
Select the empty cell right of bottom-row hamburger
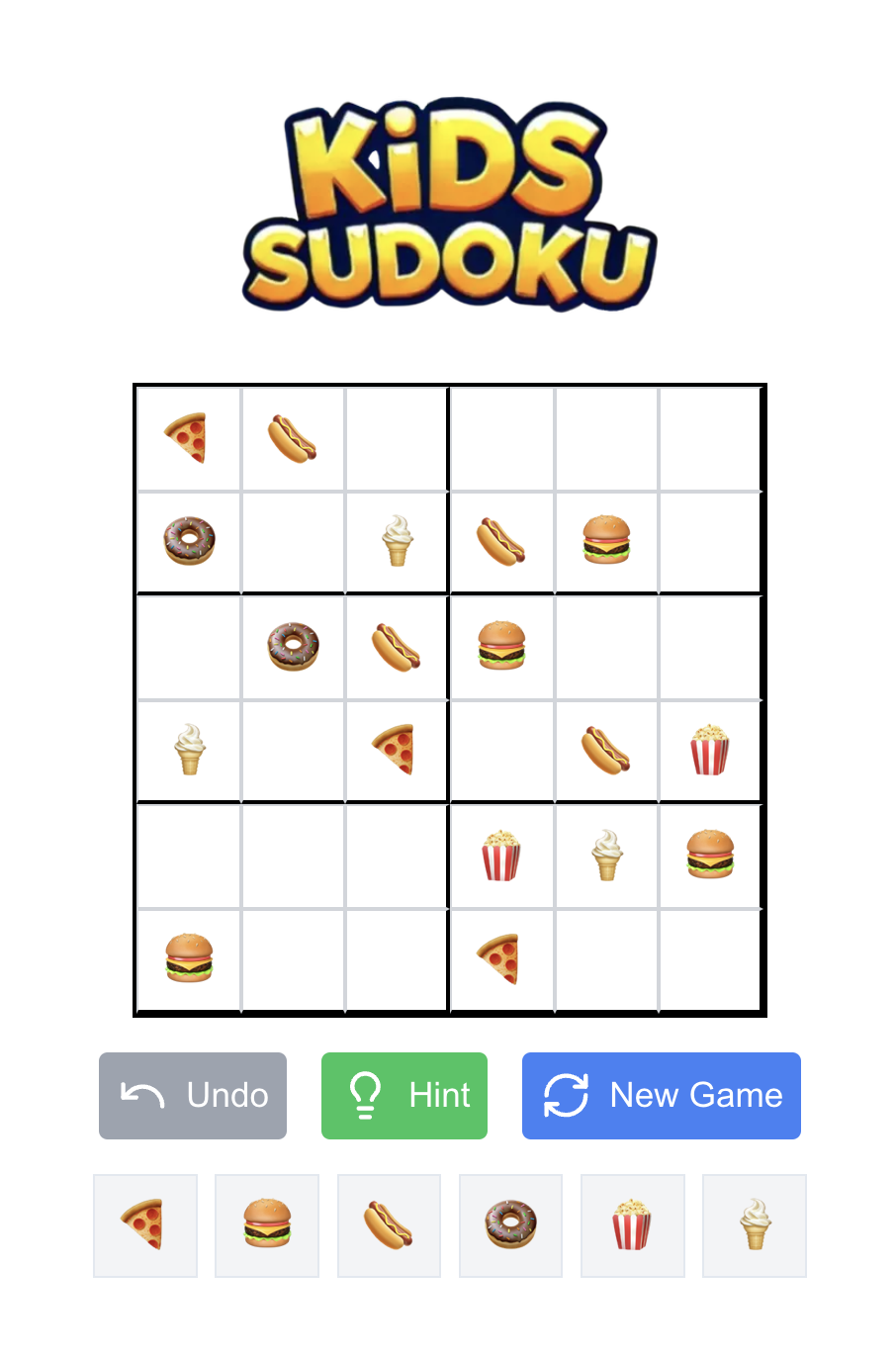(293, 959)
